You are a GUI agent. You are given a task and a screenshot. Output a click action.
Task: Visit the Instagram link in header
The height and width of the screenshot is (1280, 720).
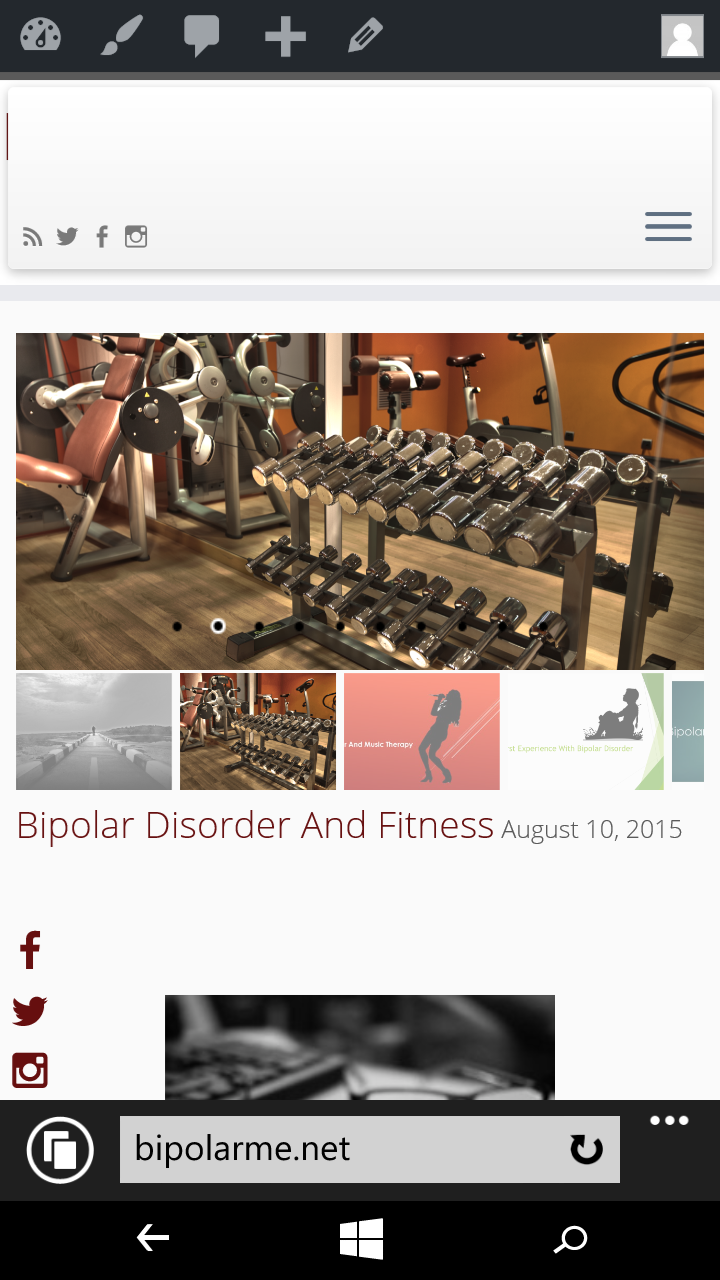tap(136, 237)
